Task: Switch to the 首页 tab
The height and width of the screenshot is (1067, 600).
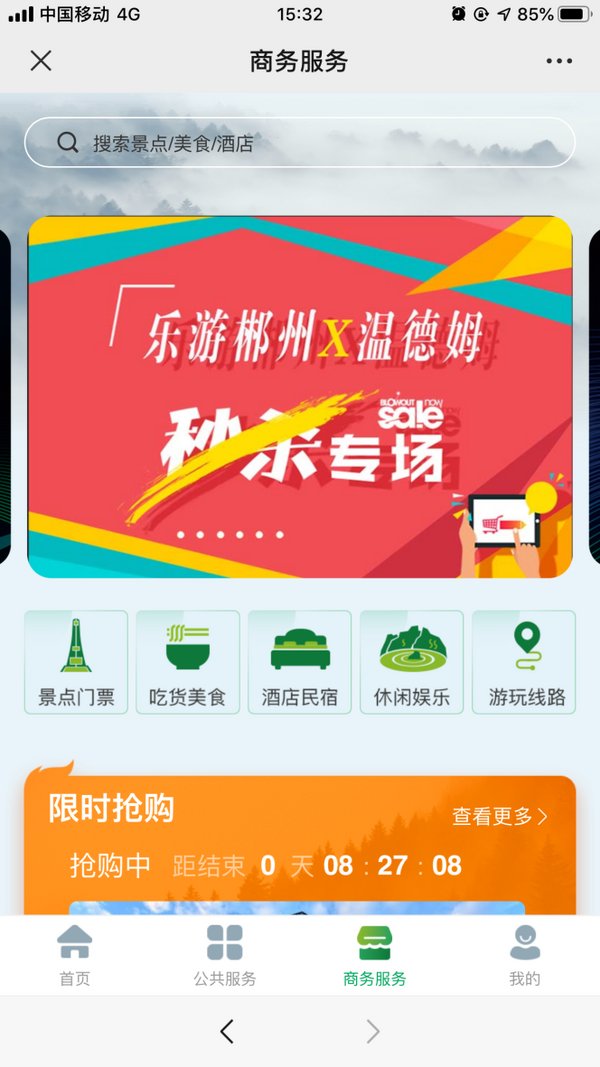Action: [75, 956]
